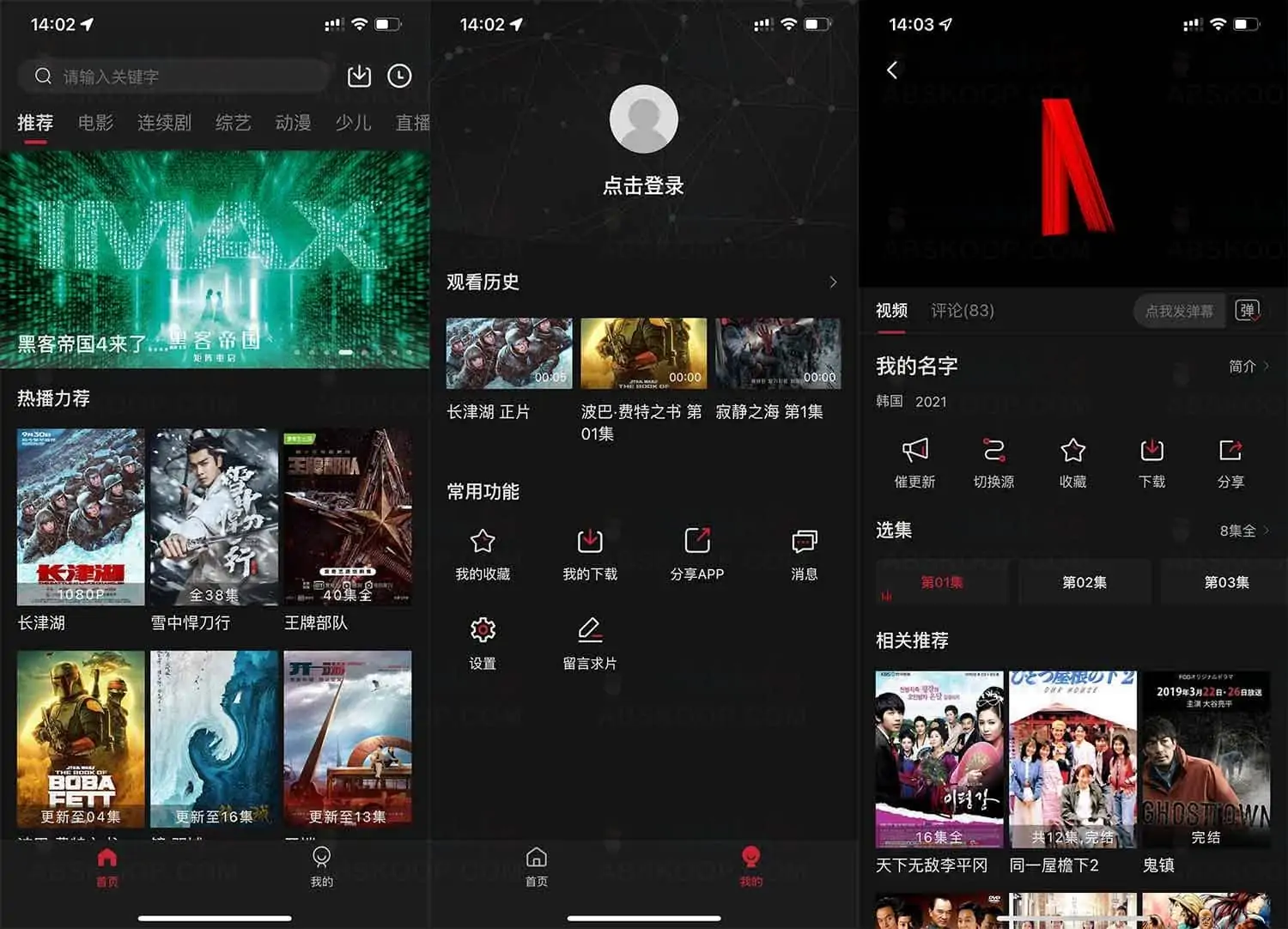Tap 切换源 to switch source
Viewport: 1288px width, 929px height.
click(x=993, y=462)
